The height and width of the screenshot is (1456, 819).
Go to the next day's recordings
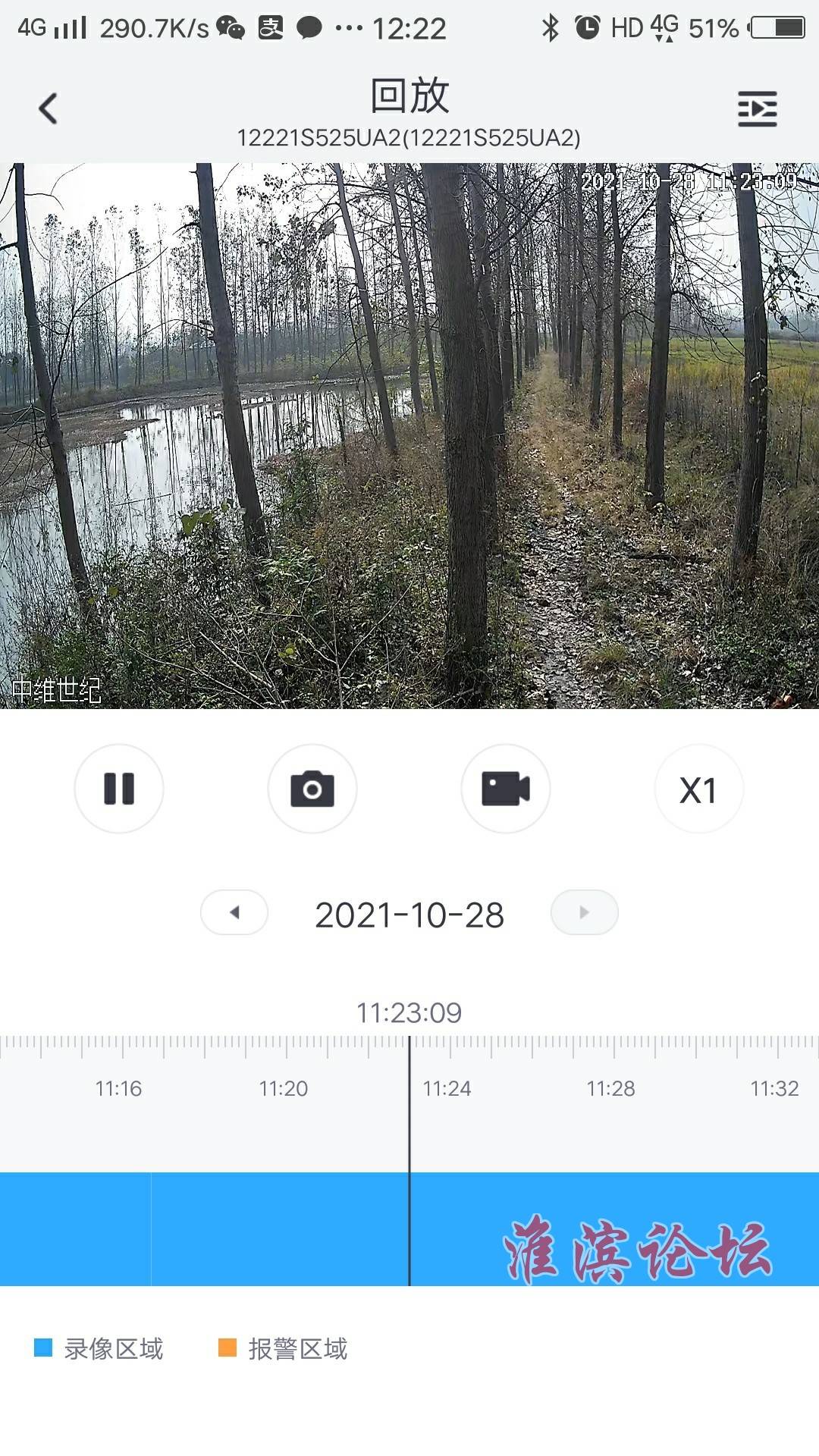click(x=585, y=912)
